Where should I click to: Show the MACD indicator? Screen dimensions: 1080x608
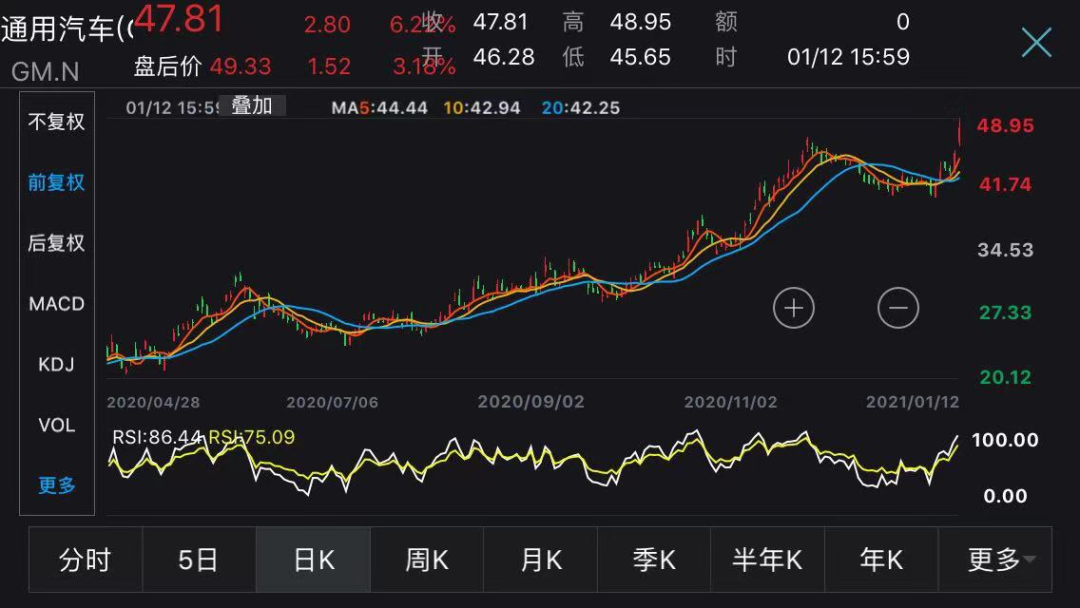pos(56,304)
